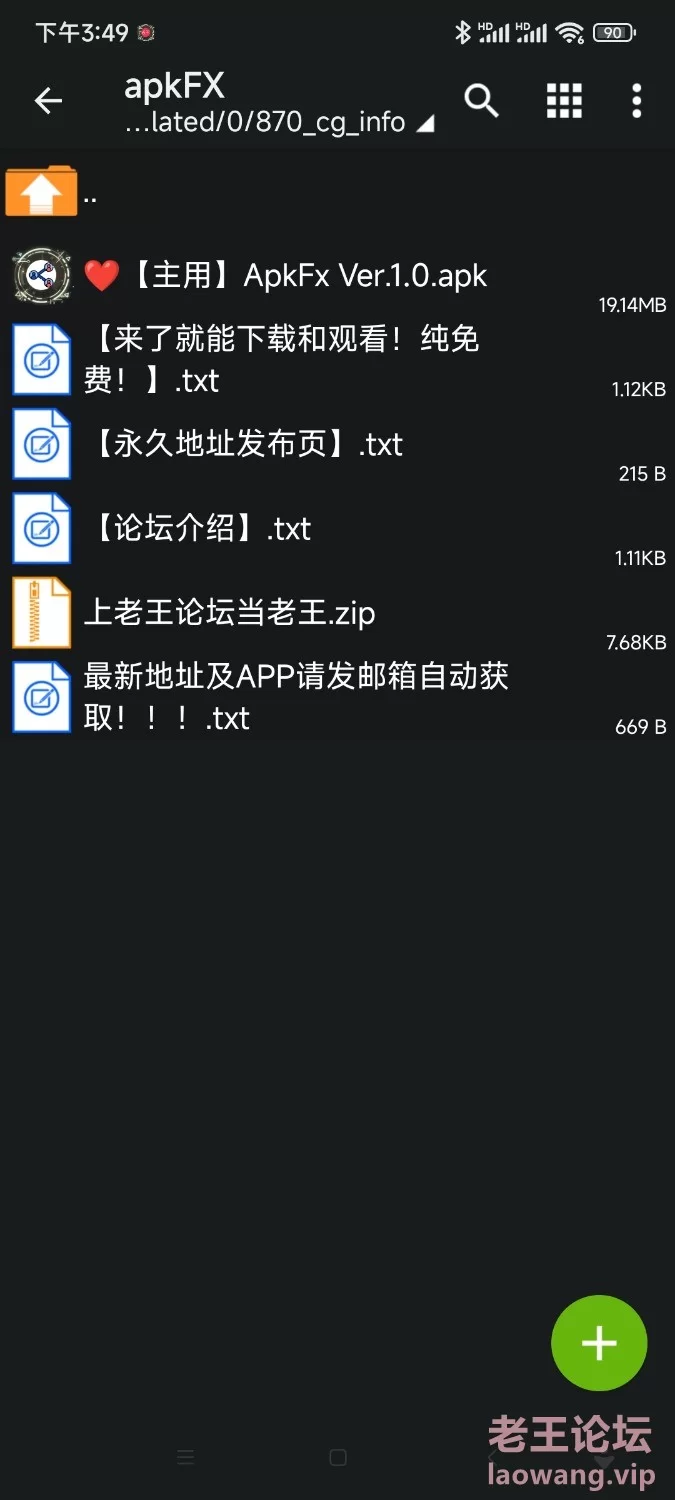675x1500 pixels.
Task: Go up to the parent folder
Action: (42, 192)
